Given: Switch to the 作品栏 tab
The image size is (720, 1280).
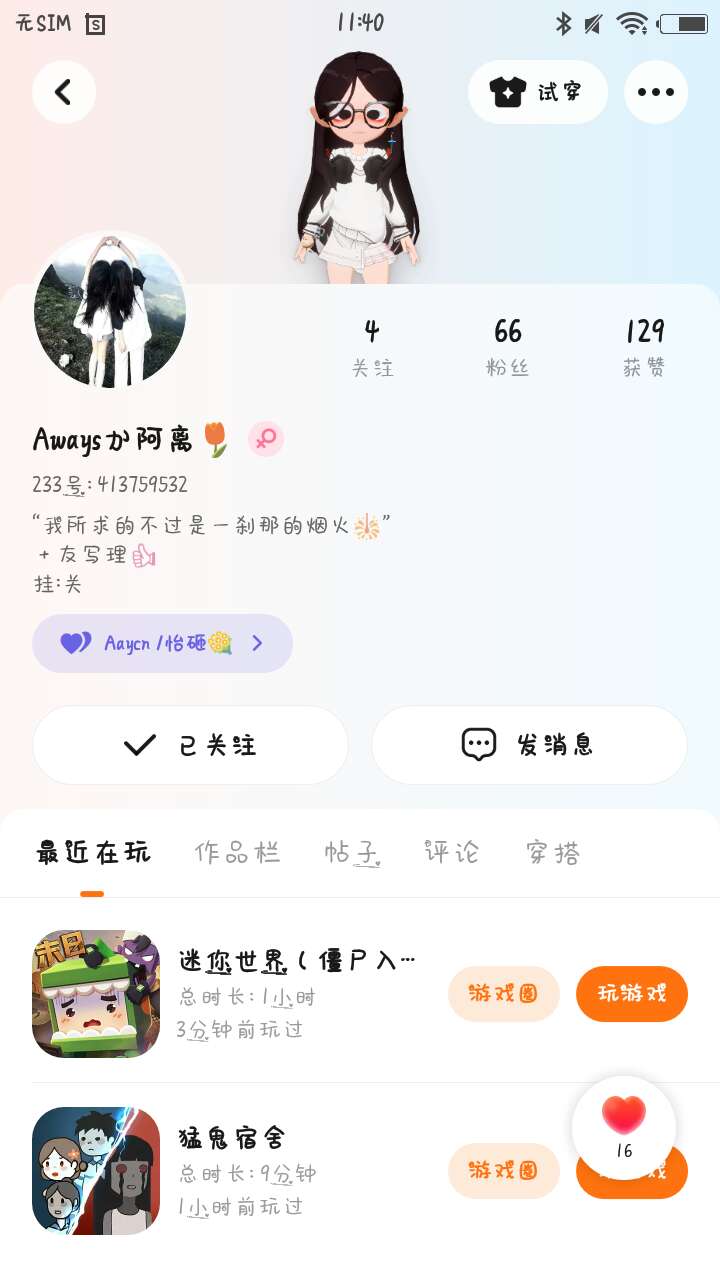Looking at the screenshot, I should point(237,852).
